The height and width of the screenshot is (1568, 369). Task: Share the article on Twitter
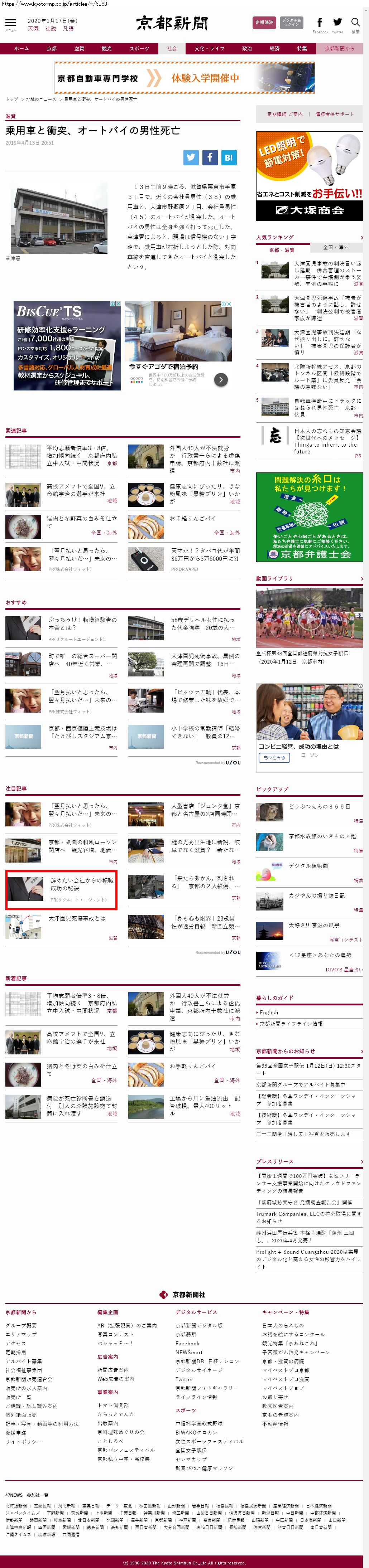tap(191, 157)
